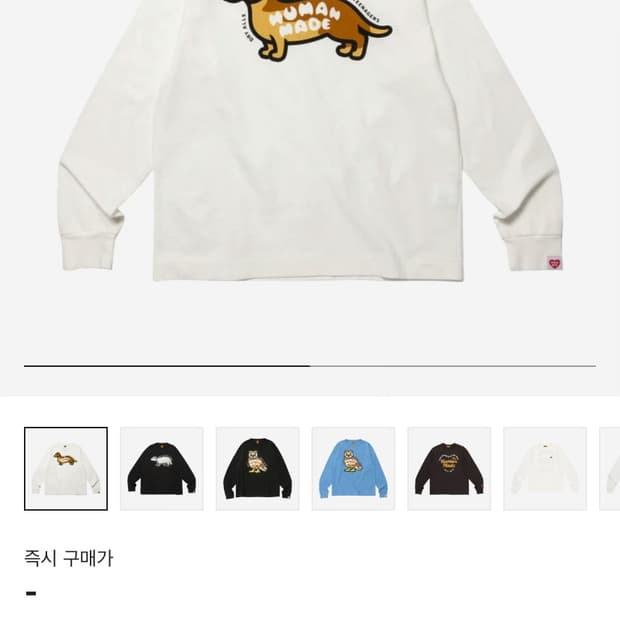View the brown heart logo sweatshirt thumbnail
The image size is (620, 620).
tap(449, 469)
